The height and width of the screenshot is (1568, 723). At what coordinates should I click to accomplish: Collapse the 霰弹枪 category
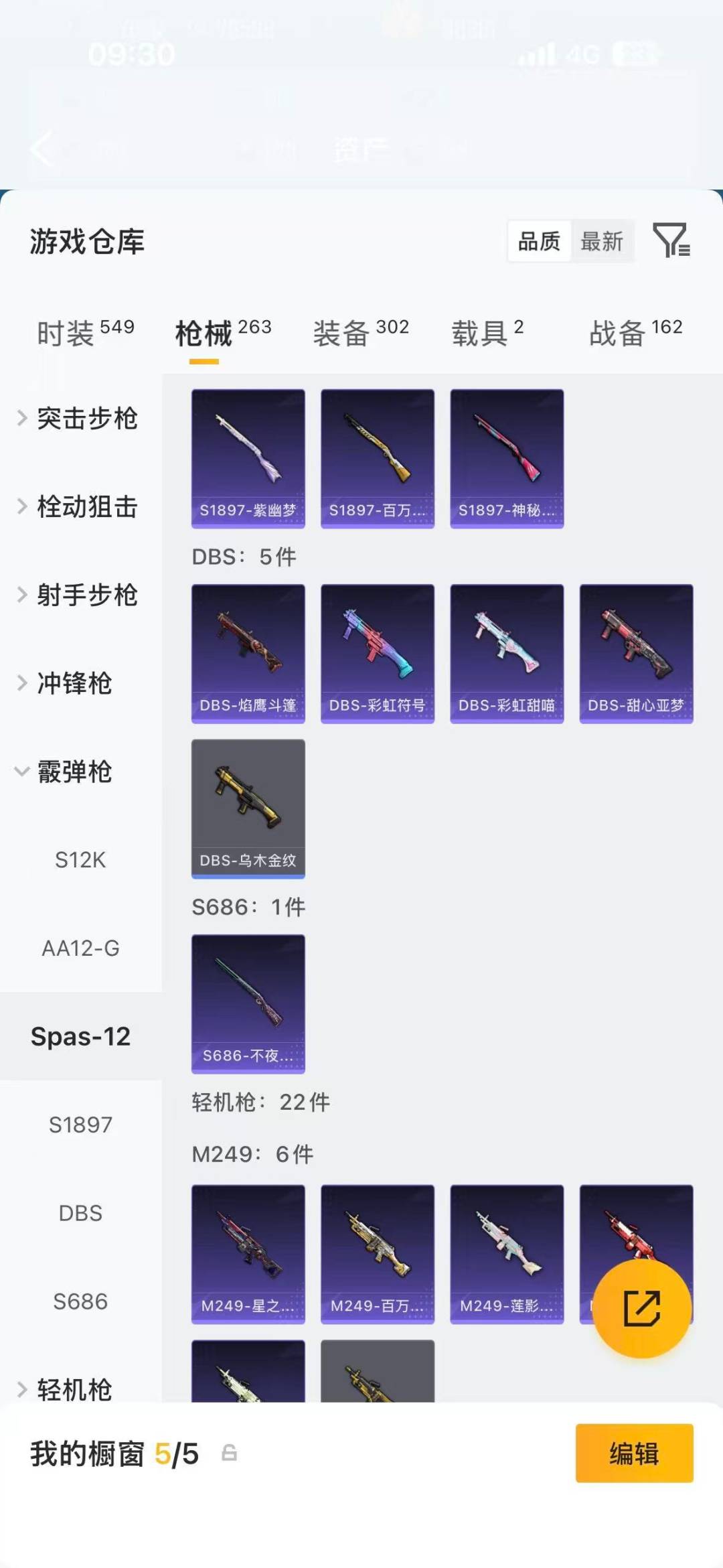coord(74,772)
